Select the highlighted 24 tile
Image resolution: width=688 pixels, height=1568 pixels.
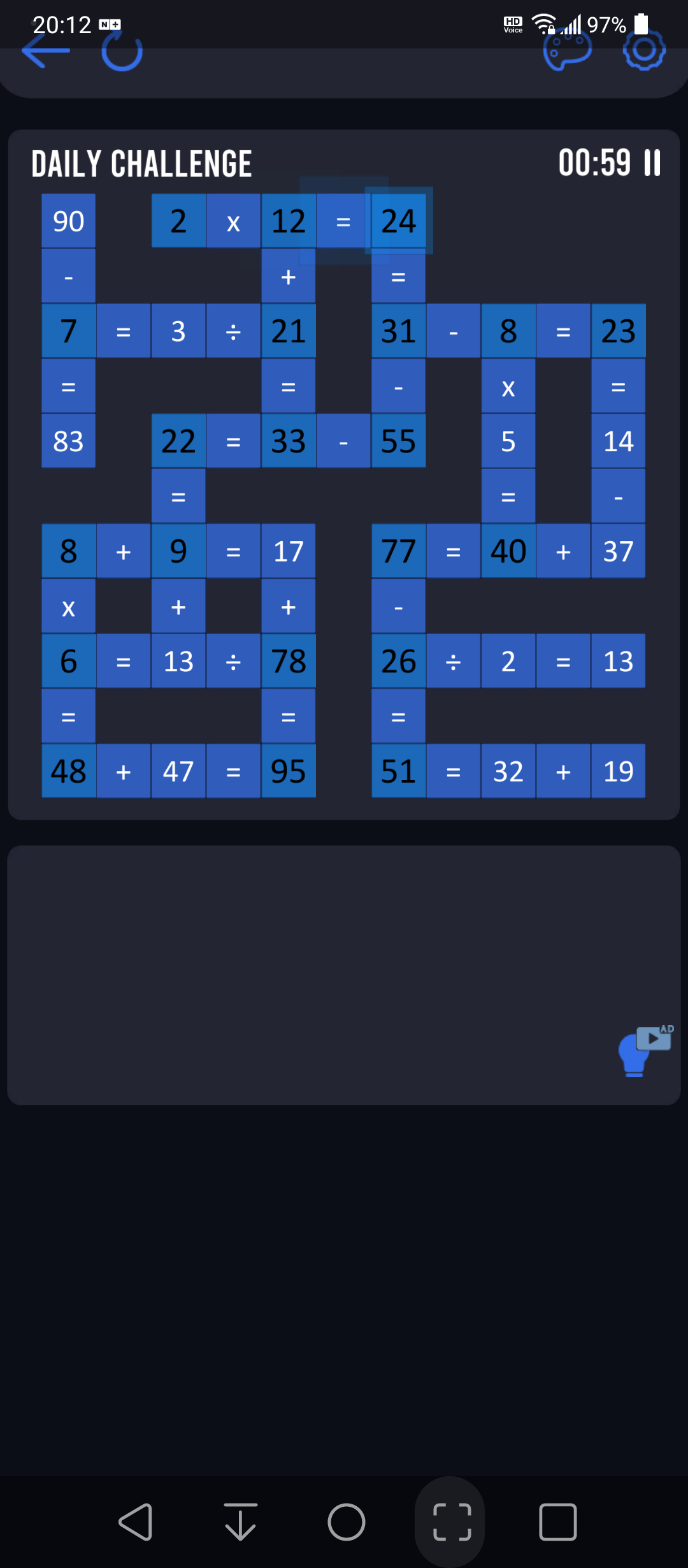click(399, 221)
